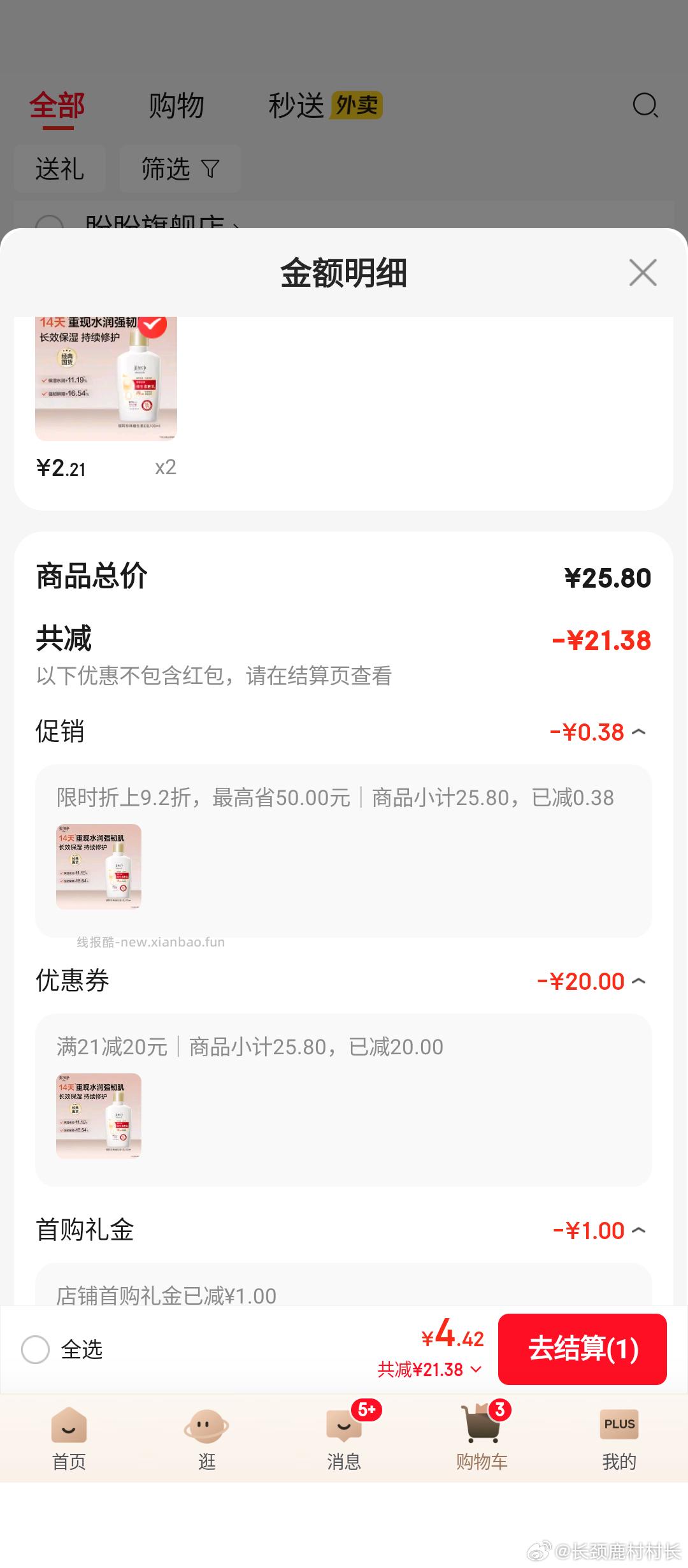Viewport: 688px width, 1568px height.
Task: Switch to the 购物 tab
Action: pyautogui.click(x=176, y=105)
